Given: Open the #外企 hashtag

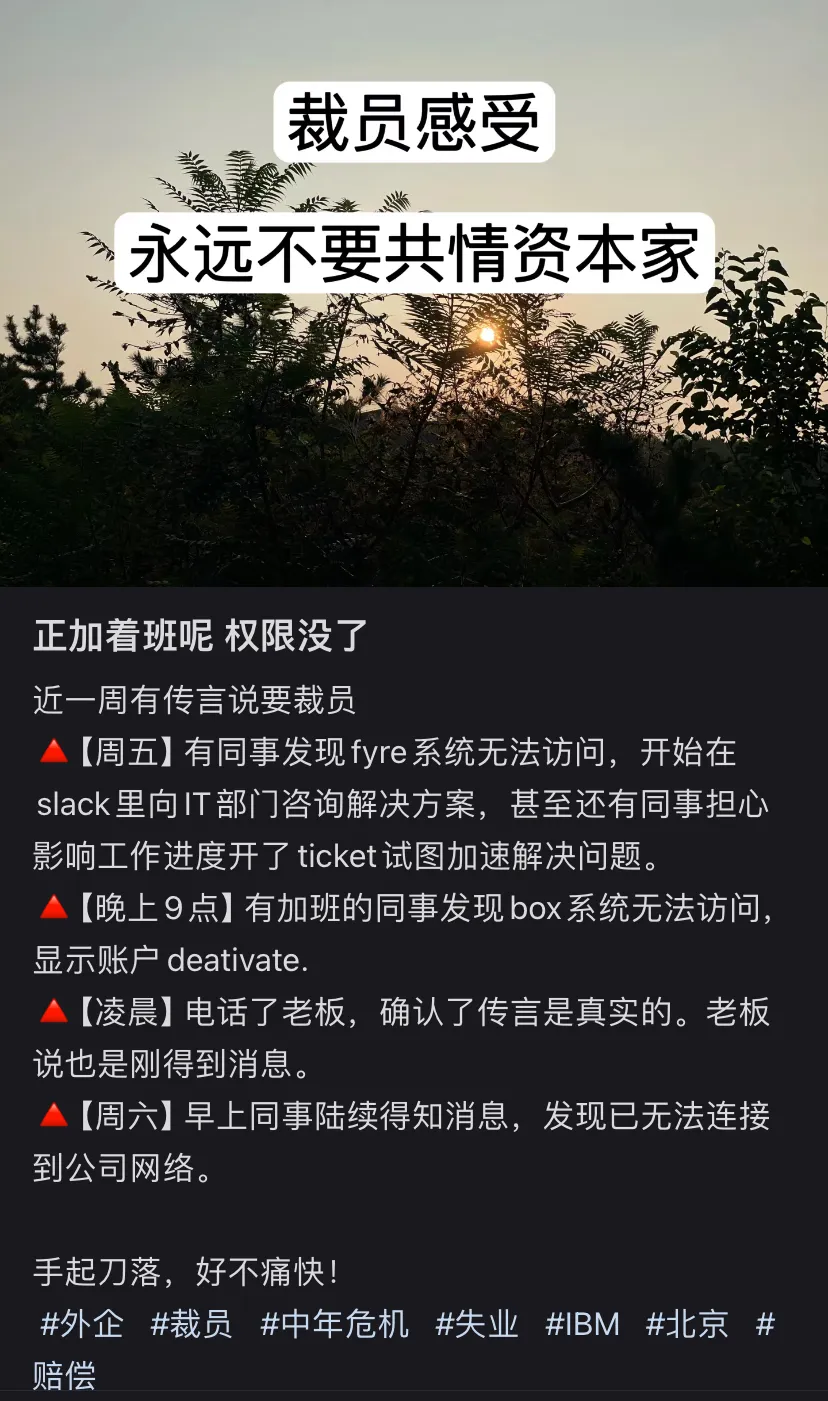Looking at the screenshot, I should click(82, 1324).
